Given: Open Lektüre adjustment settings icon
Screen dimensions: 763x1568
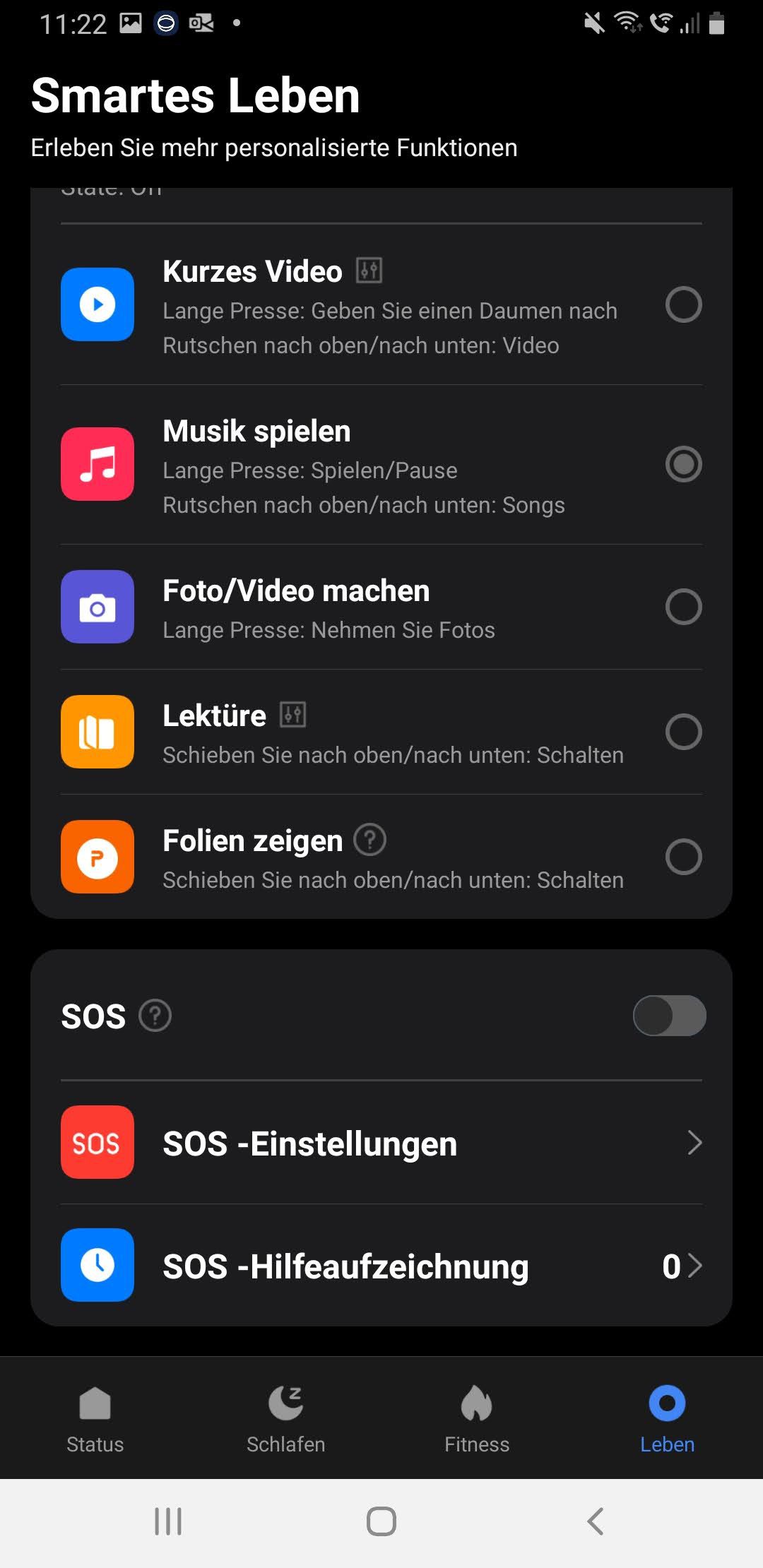Looking at the screenshot, I should pyautogui.click(x=292, y=715).
